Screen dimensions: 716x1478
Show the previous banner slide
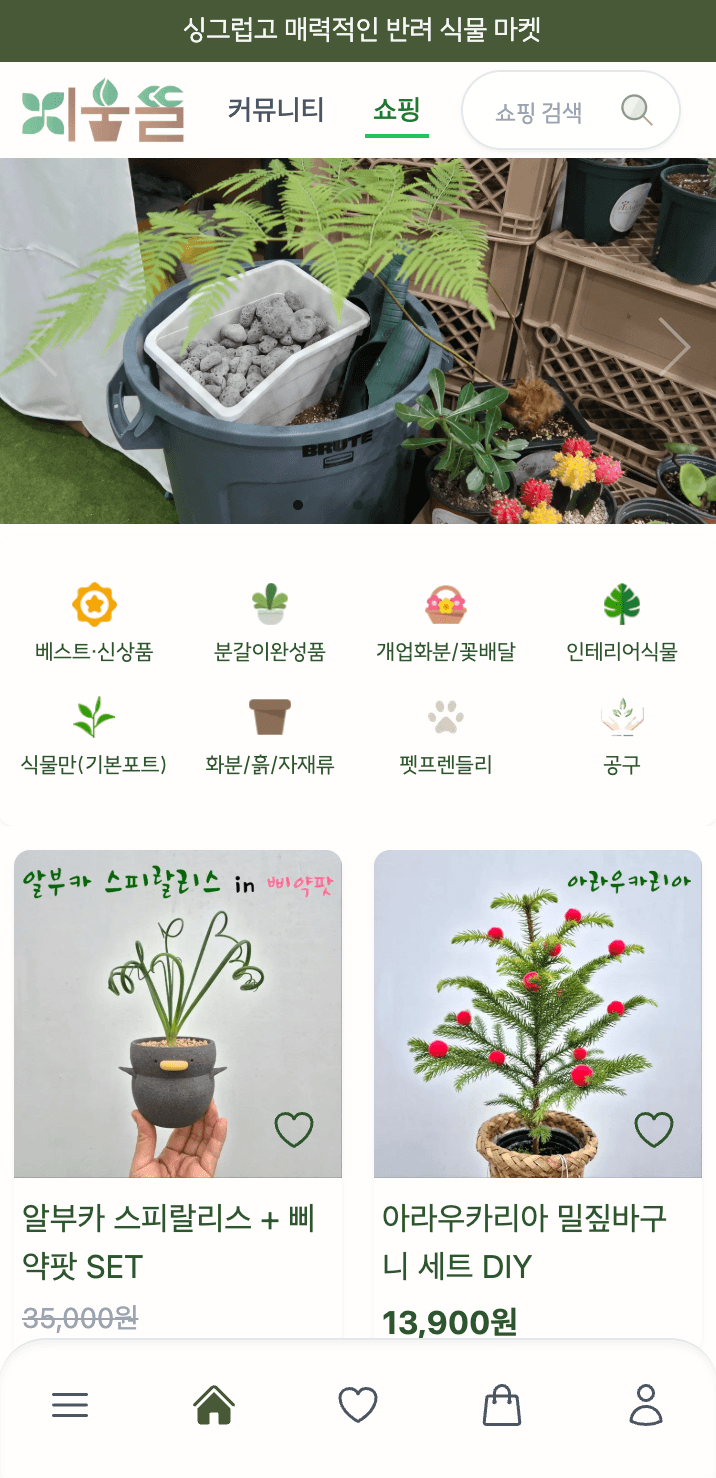(40, 347)
